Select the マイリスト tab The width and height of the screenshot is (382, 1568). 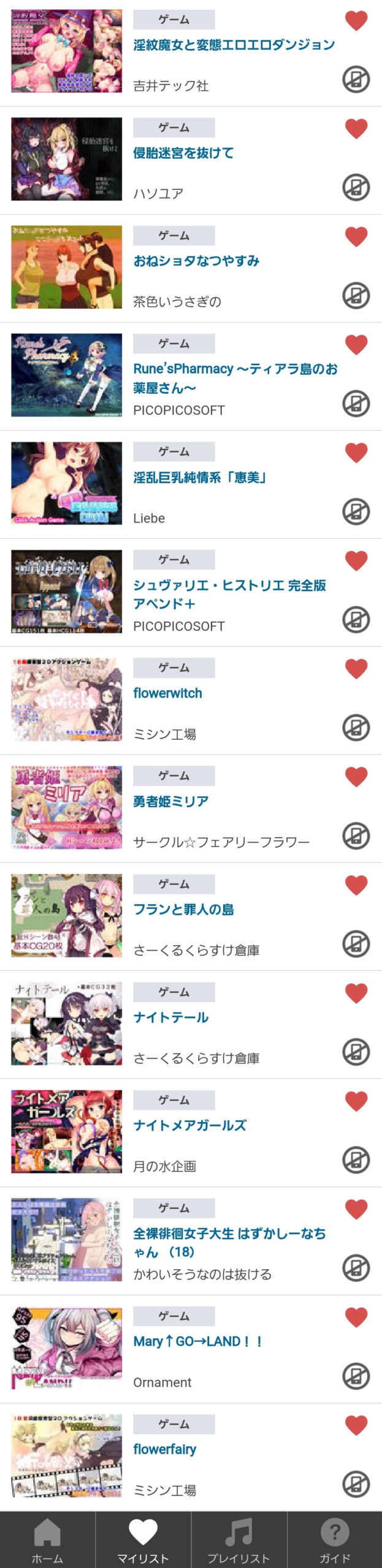point(143,1539)
